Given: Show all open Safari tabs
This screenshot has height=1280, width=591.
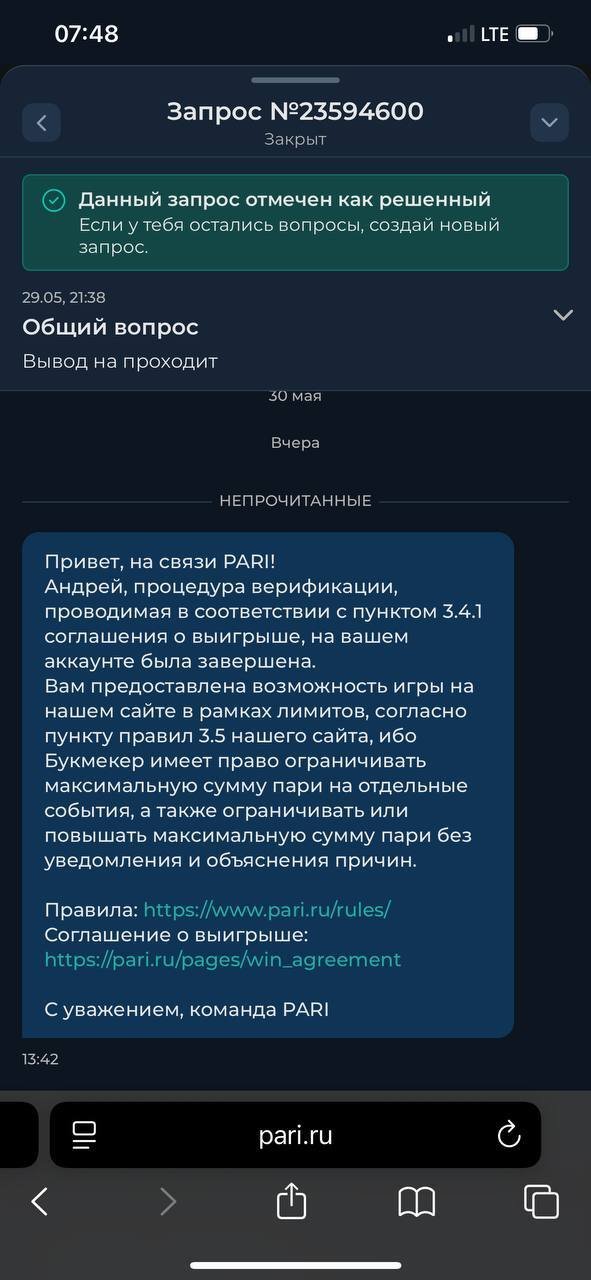Looking at the screenshot, I should 541,1201.
